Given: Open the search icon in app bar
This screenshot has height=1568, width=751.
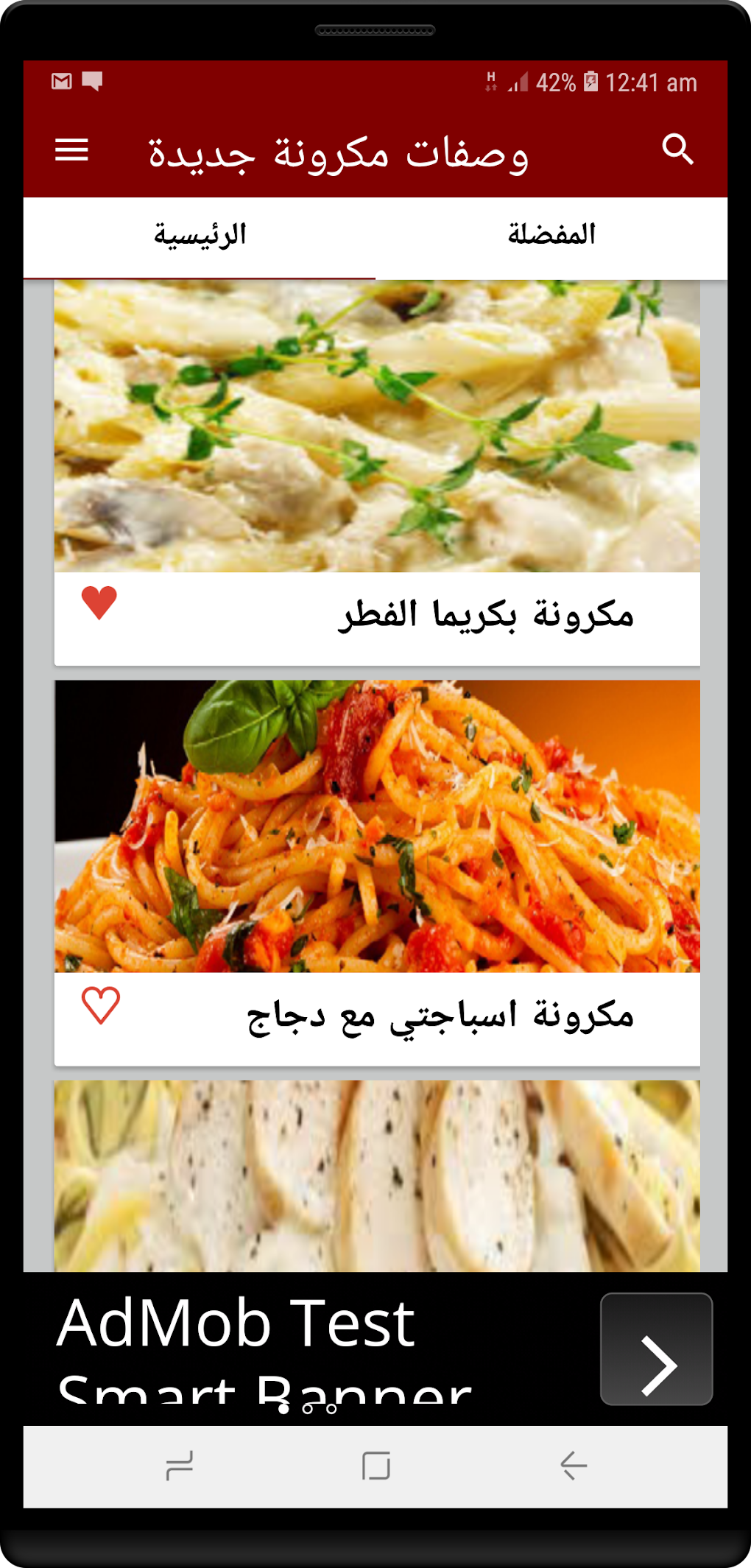Looking at the screenshot, I should [677, 150].
